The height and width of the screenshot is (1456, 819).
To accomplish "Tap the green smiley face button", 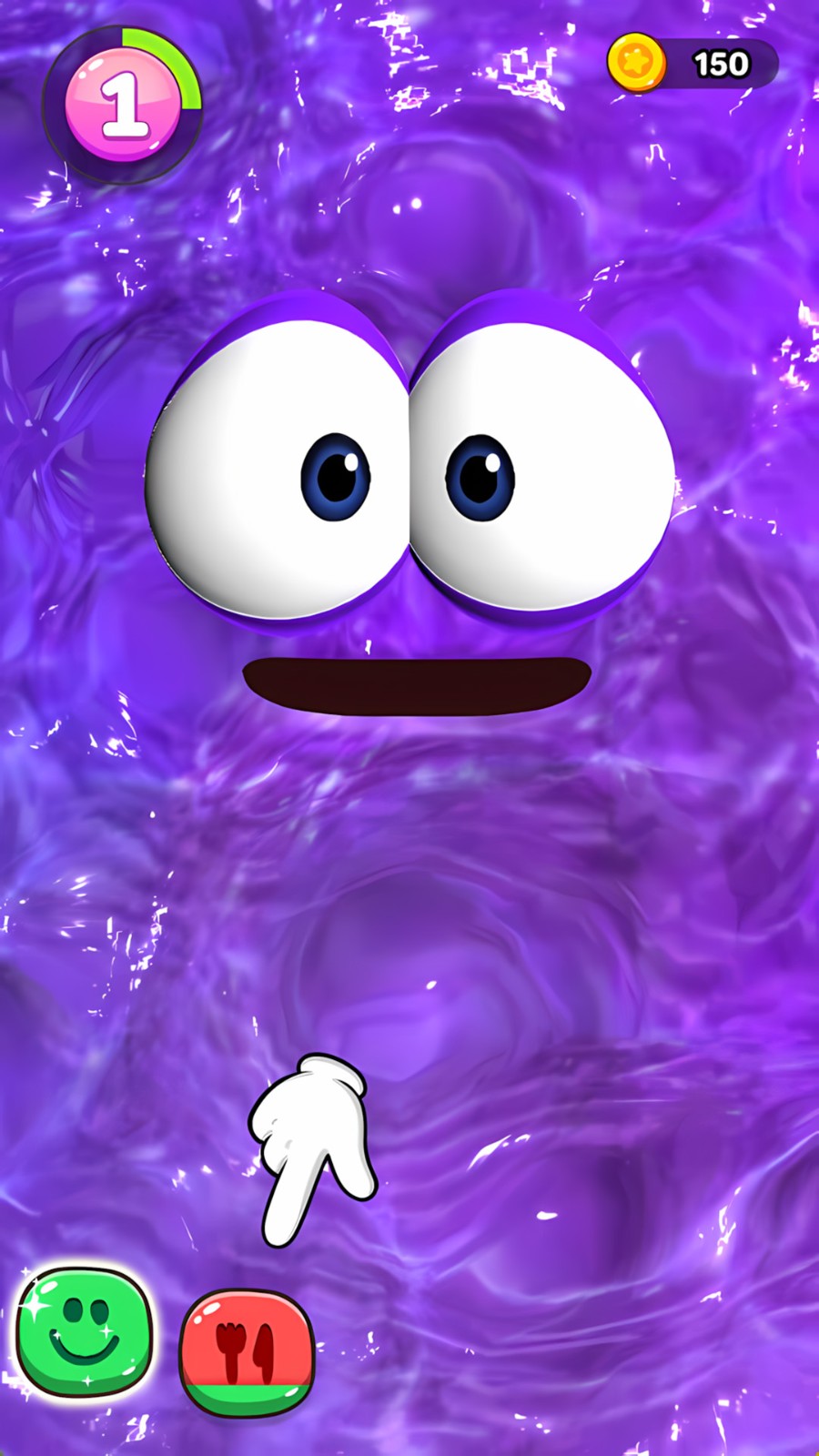I will tap(85, 1331).
